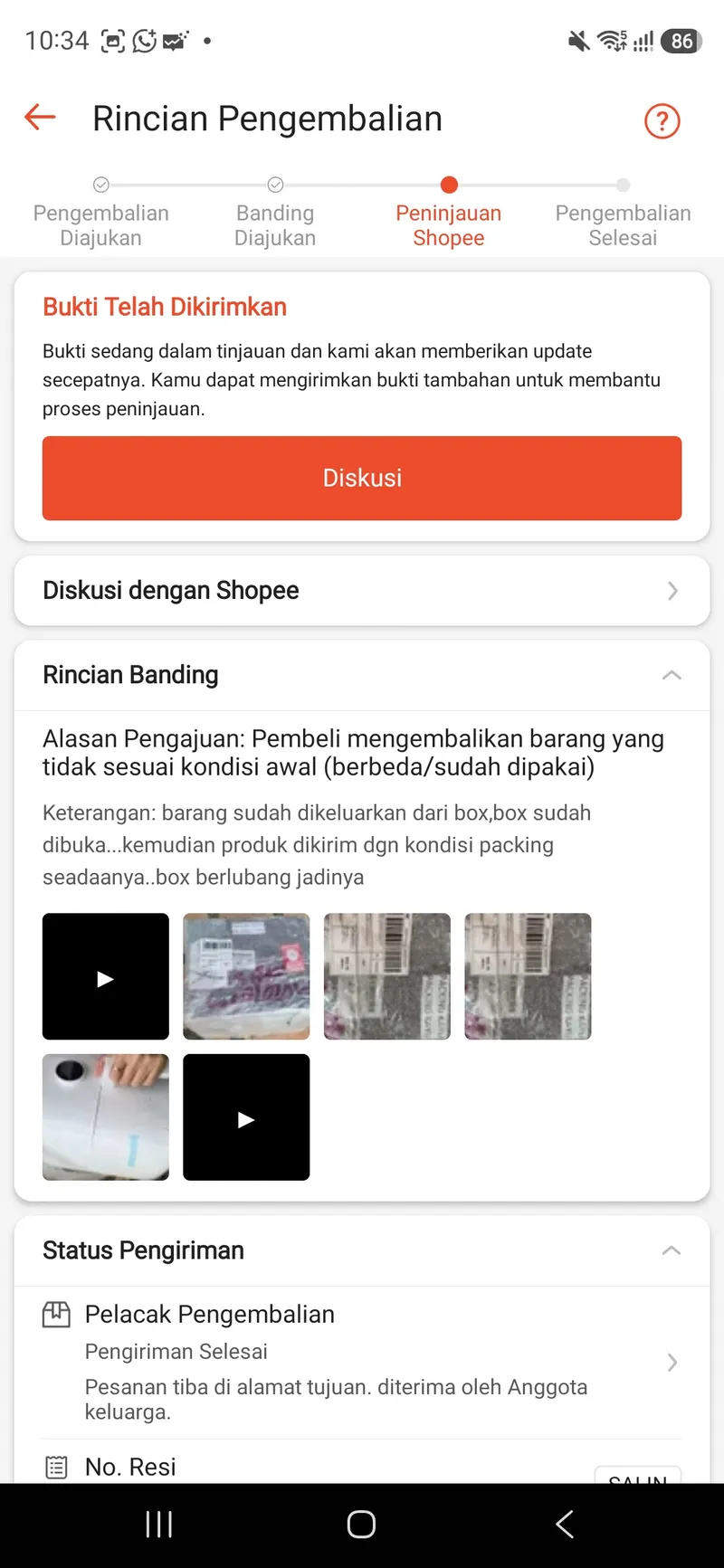This screenshot has height=1568, width=724.
Task: Tap the Diskusi button
Action: point(362,478)
